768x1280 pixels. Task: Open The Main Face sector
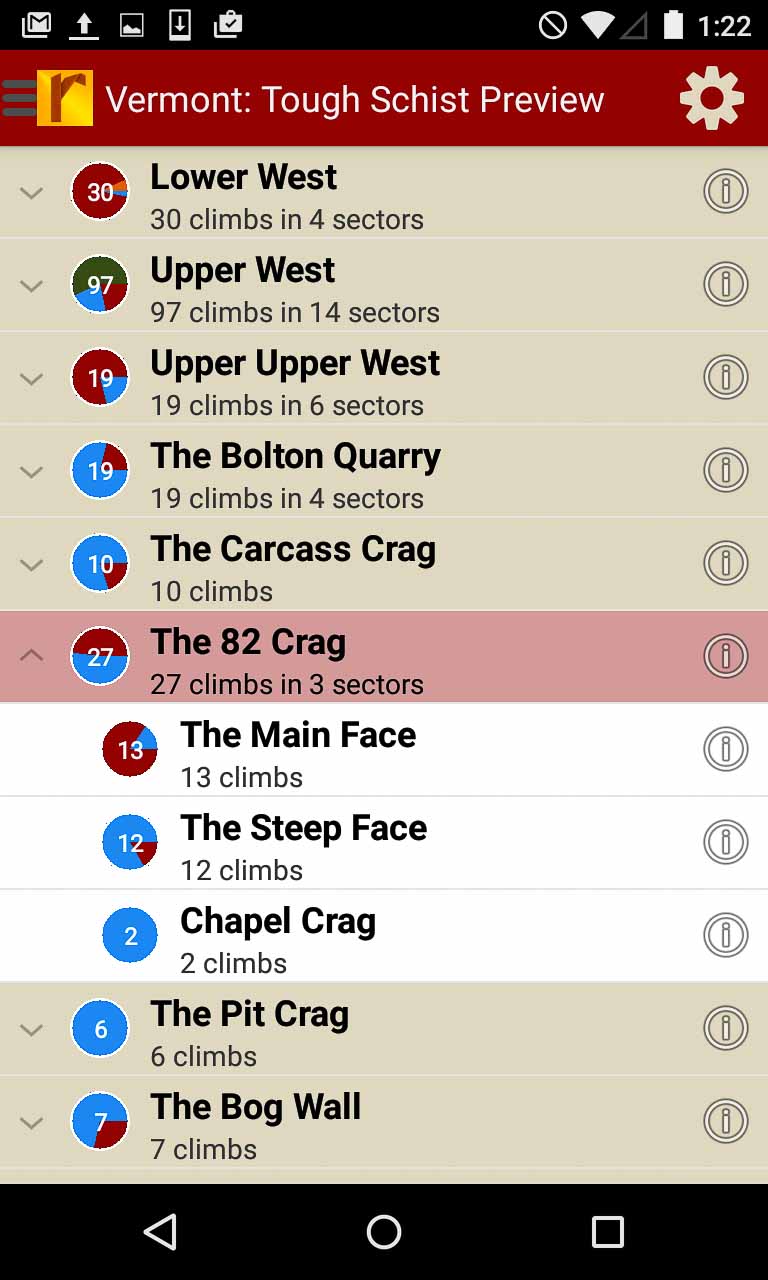click(x=297, y=750)
